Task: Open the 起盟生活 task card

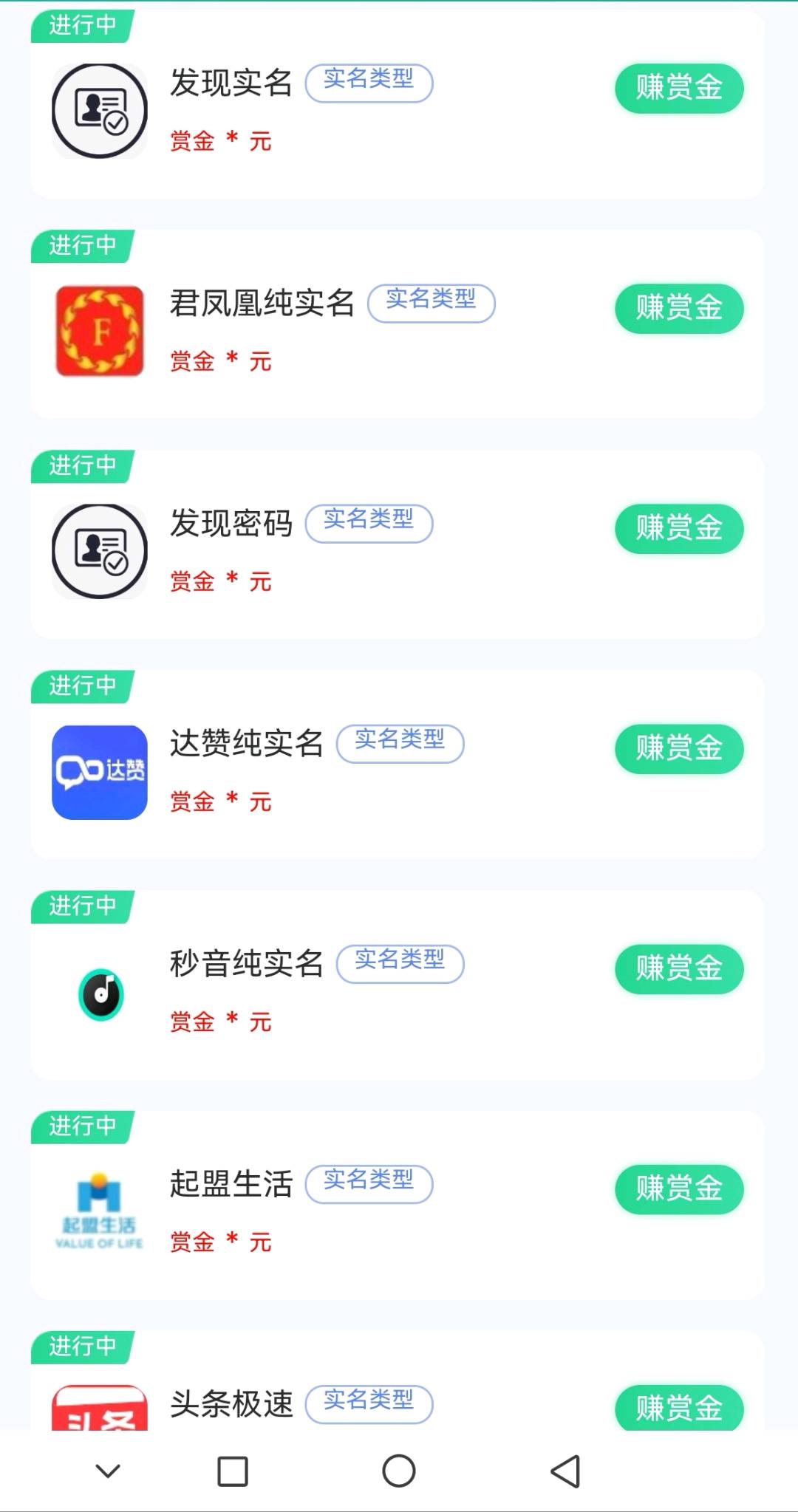Action: 398,1205
